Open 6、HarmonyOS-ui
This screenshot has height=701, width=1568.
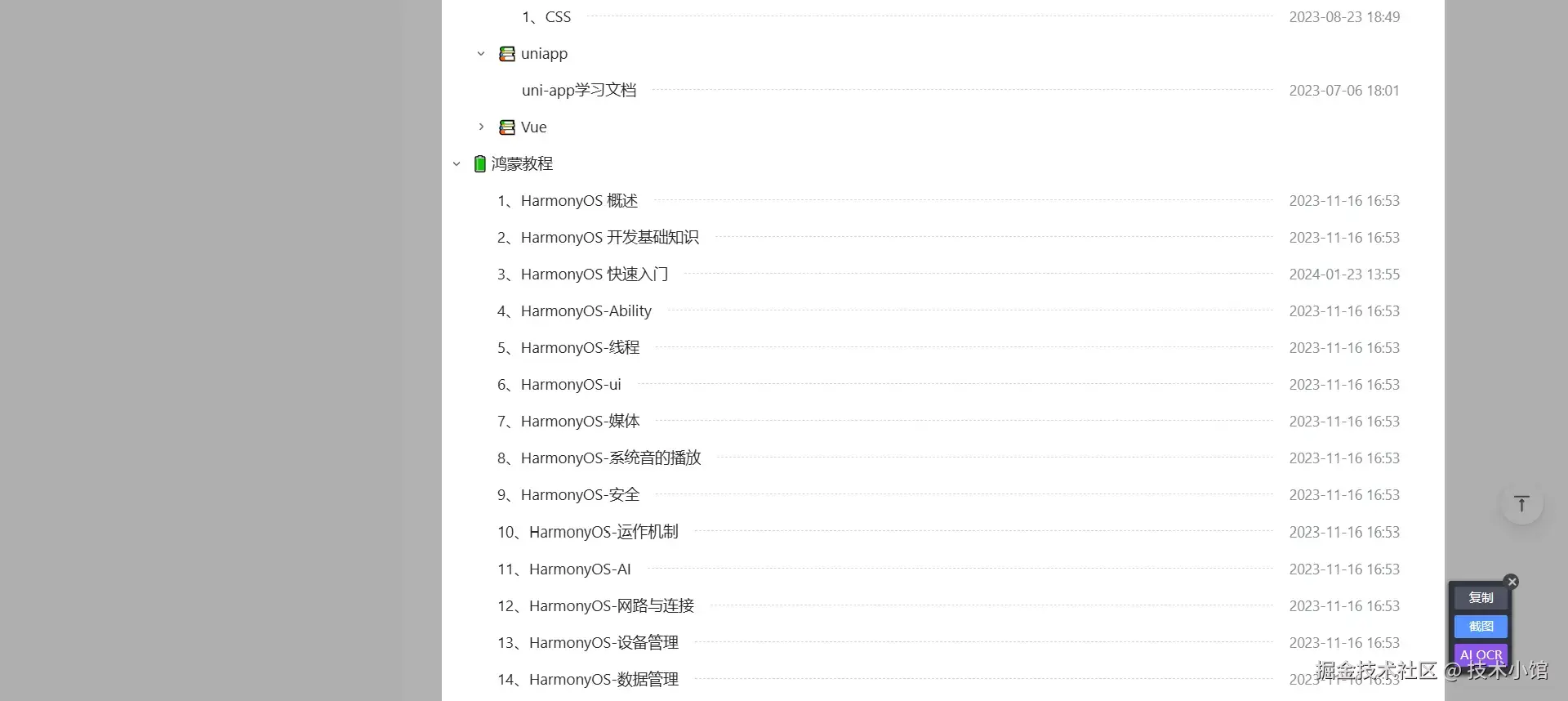tap(559, 385)
